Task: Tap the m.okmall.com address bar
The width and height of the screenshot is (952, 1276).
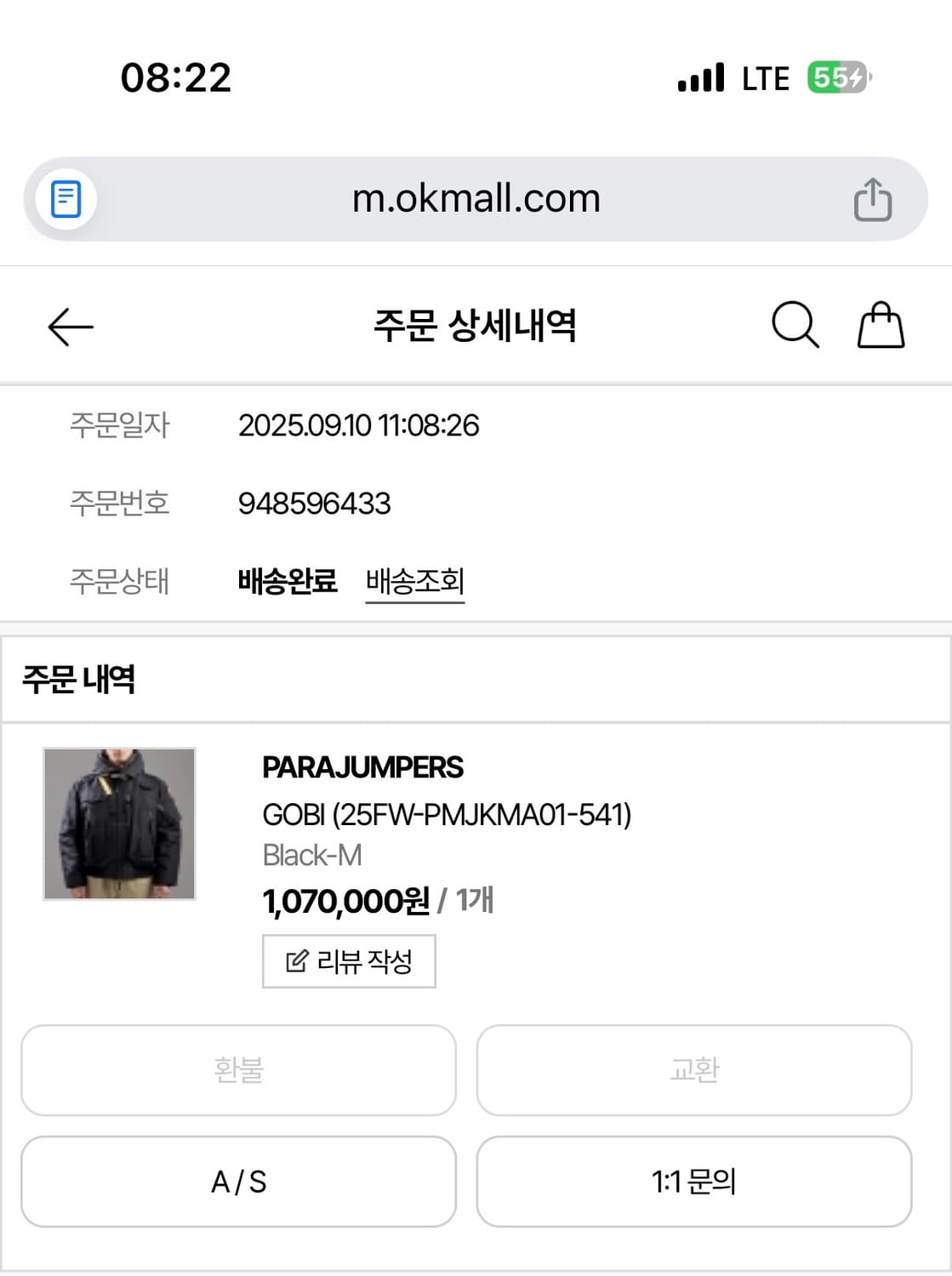Action: pyautogui.click(x=476, y=197)
